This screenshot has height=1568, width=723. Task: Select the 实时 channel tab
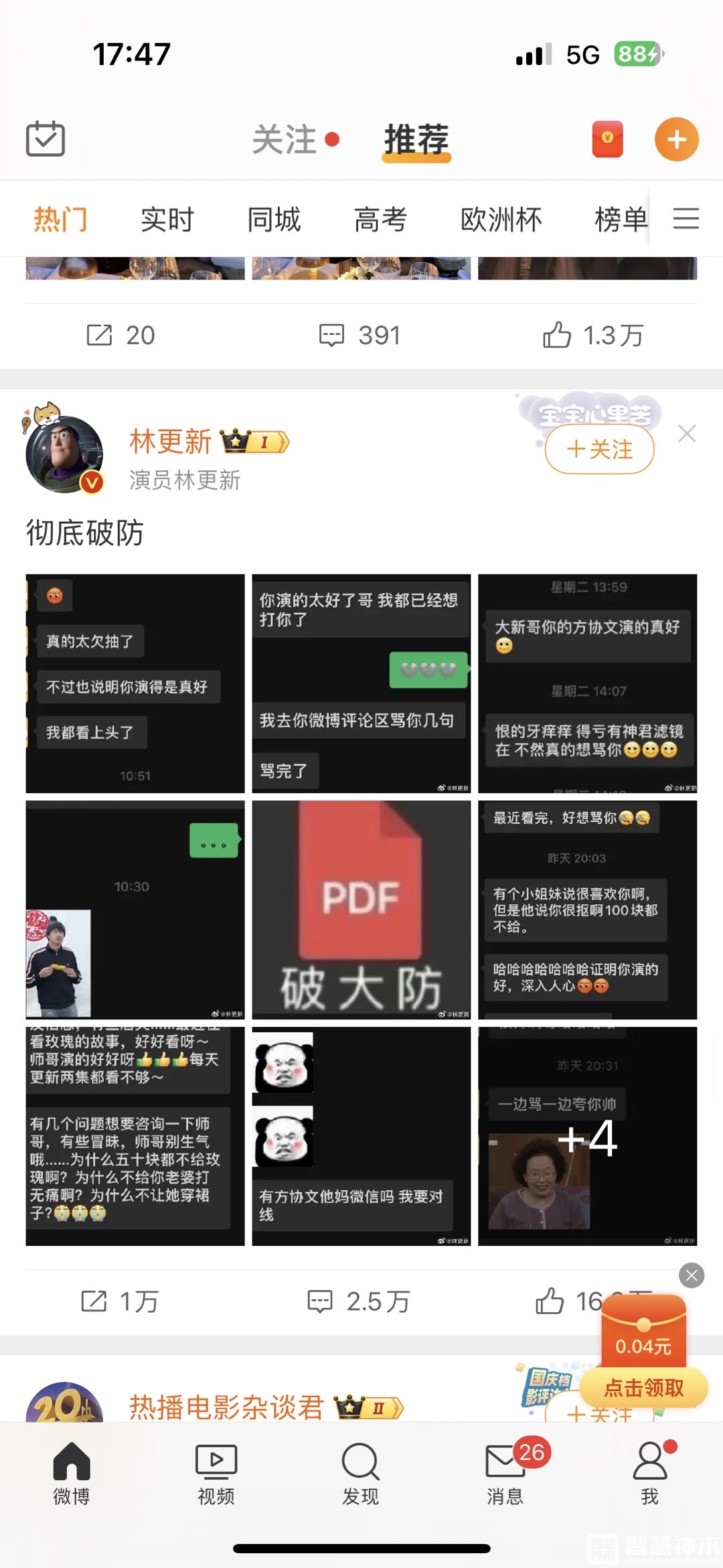tap(167, 220)
